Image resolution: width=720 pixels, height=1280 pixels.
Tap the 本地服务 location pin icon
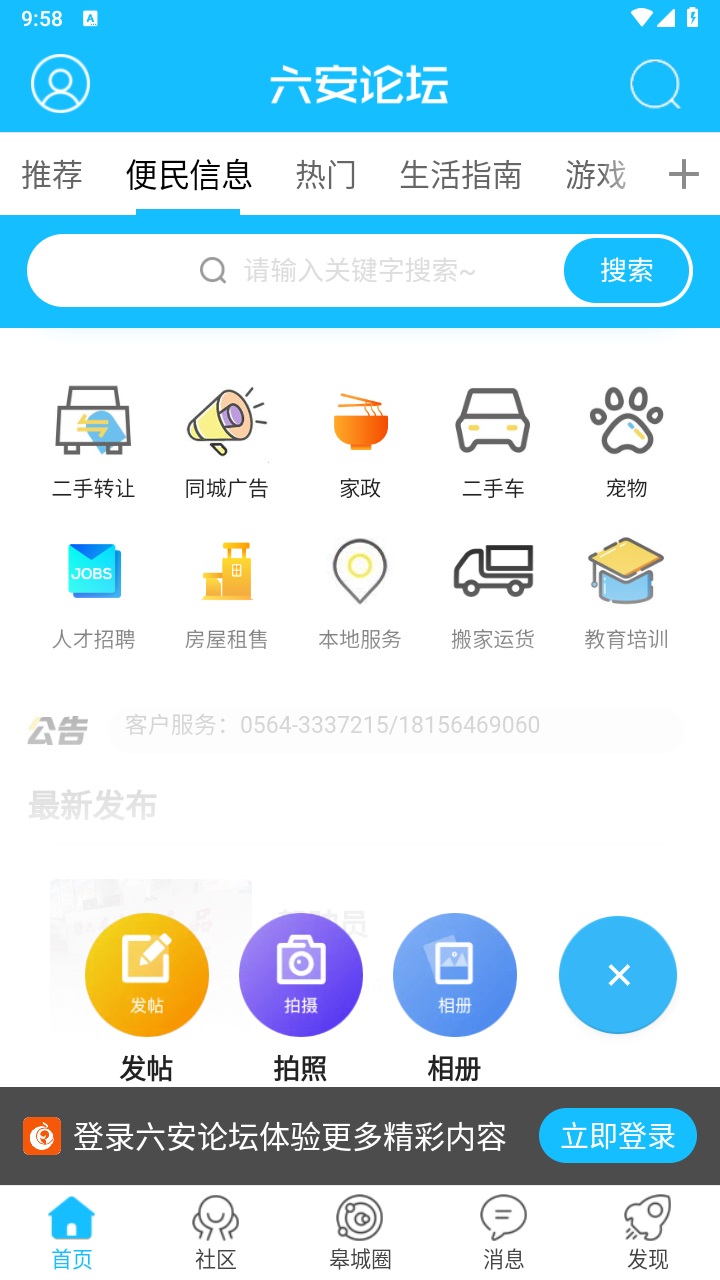[360, 570]
